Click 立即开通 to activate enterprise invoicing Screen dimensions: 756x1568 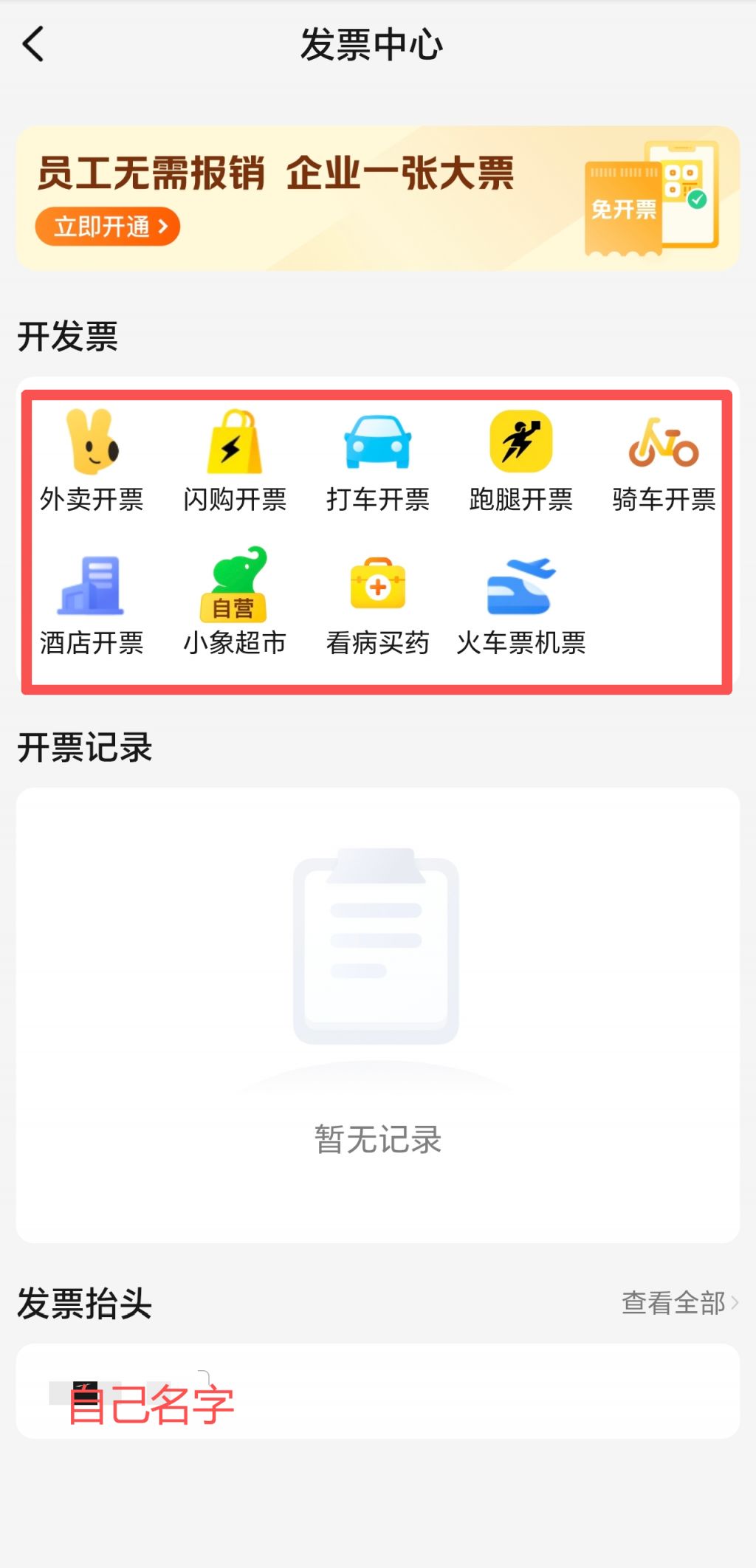tap(107, 227)
